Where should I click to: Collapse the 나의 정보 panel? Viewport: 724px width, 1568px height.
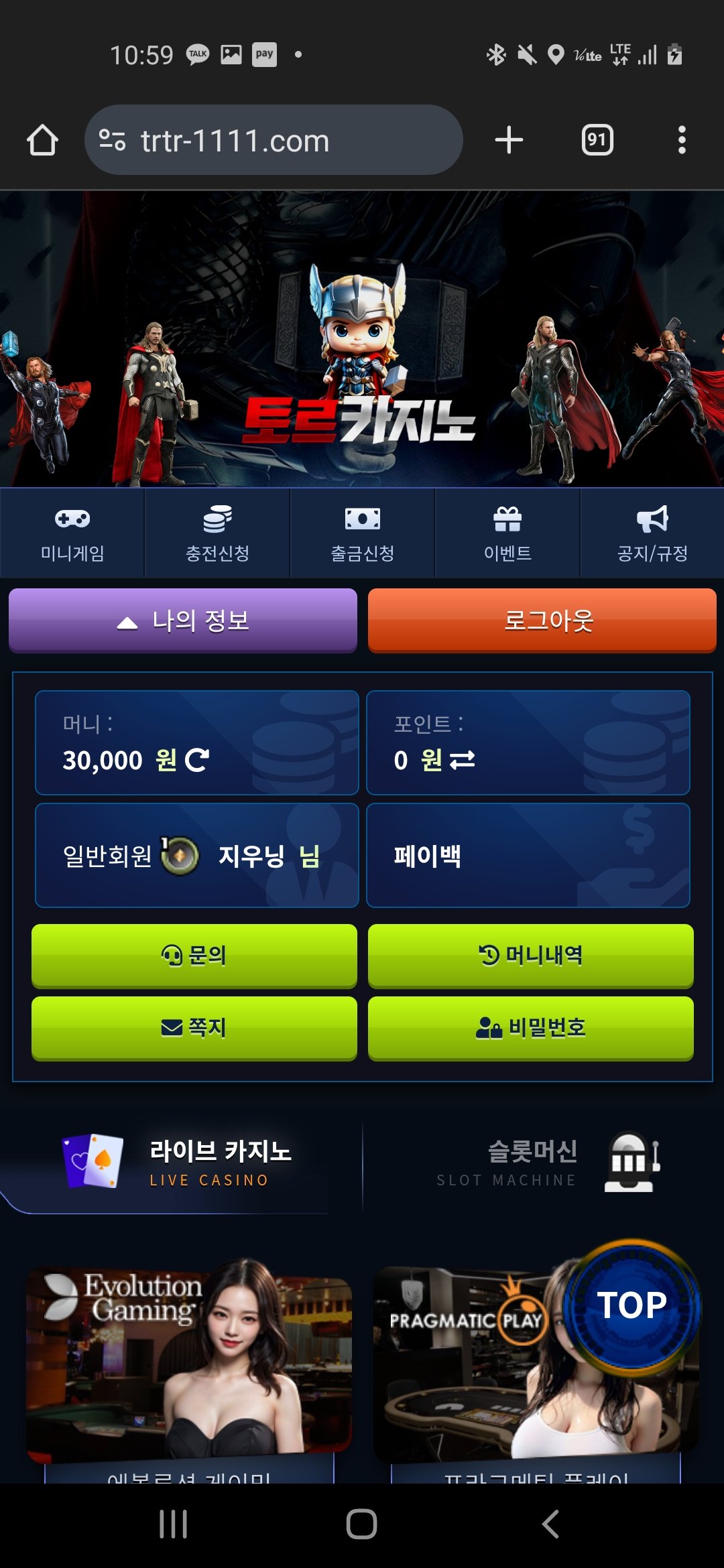click(x=182, y=620)
